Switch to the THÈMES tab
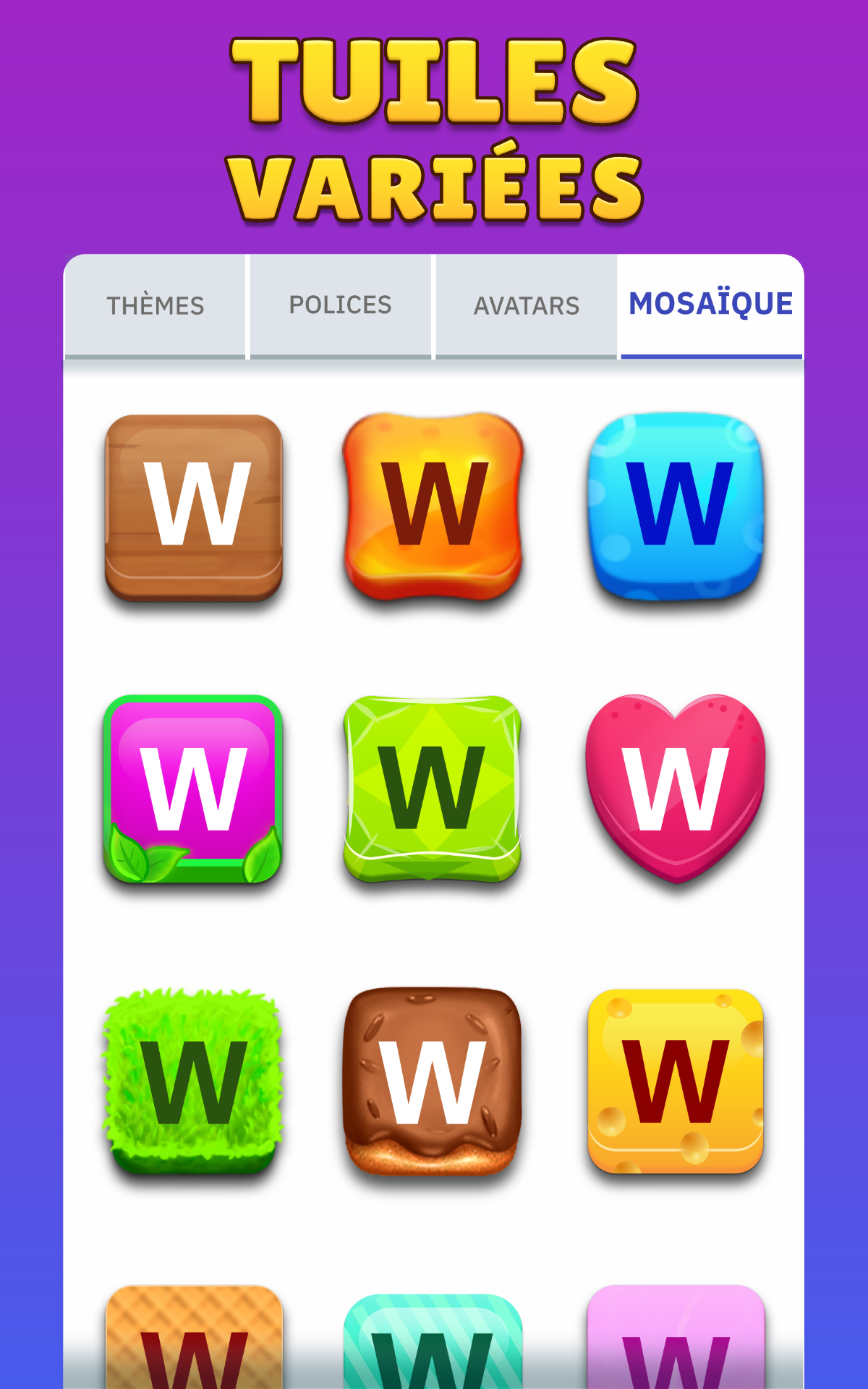The width and height of the screenshot is (868, 1389). click(x=156, y=306)
